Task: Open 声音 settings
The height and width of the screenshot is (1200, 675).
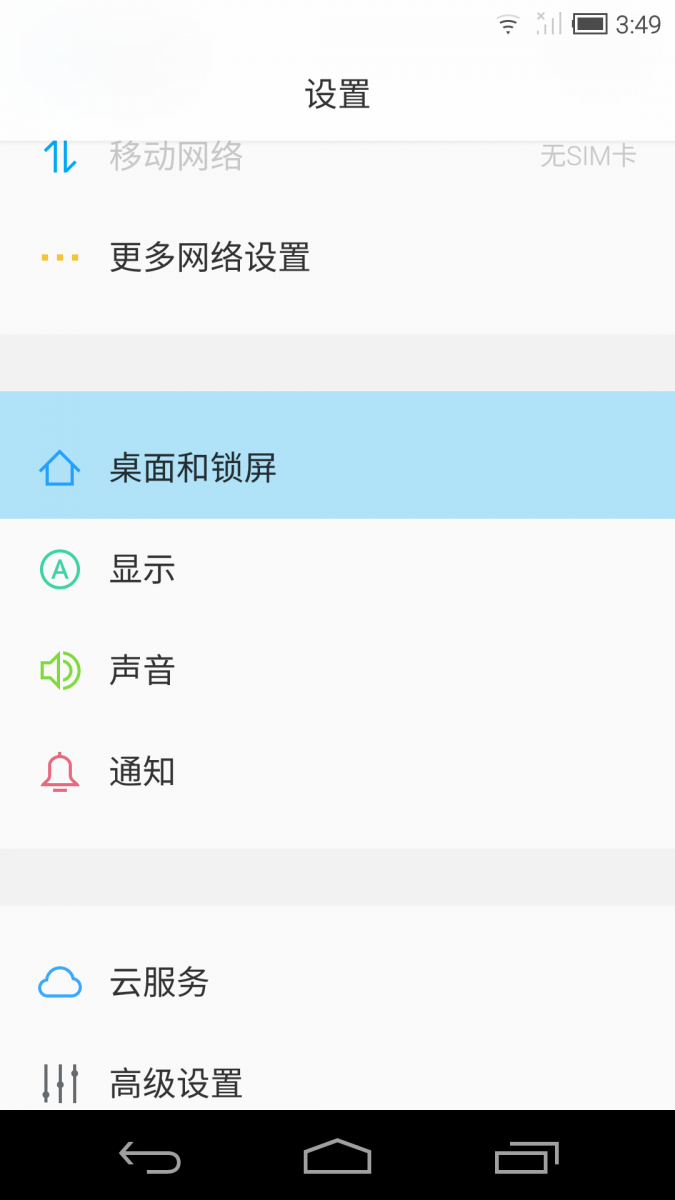Action: pyautogui.click(x=337, y=671)
